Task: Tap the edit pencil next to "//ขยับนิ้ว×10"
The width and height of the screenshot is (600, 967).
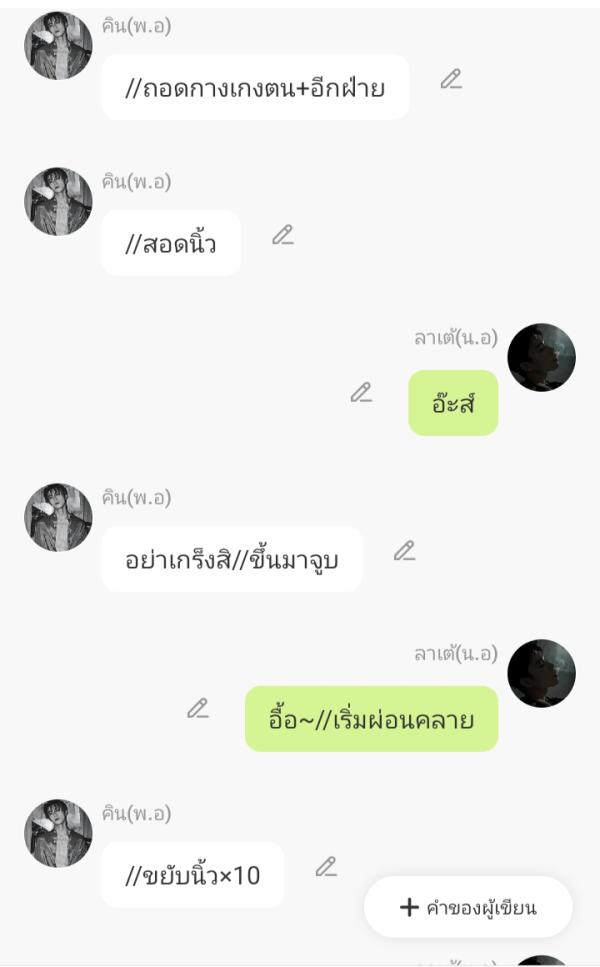Action: tap(326, 867)
